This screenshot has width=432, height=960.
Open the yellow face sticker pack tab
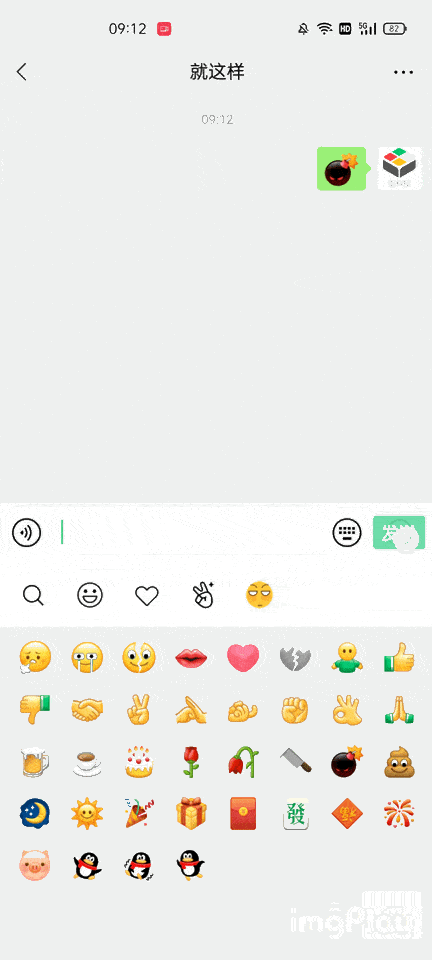[x=259, y=594]
